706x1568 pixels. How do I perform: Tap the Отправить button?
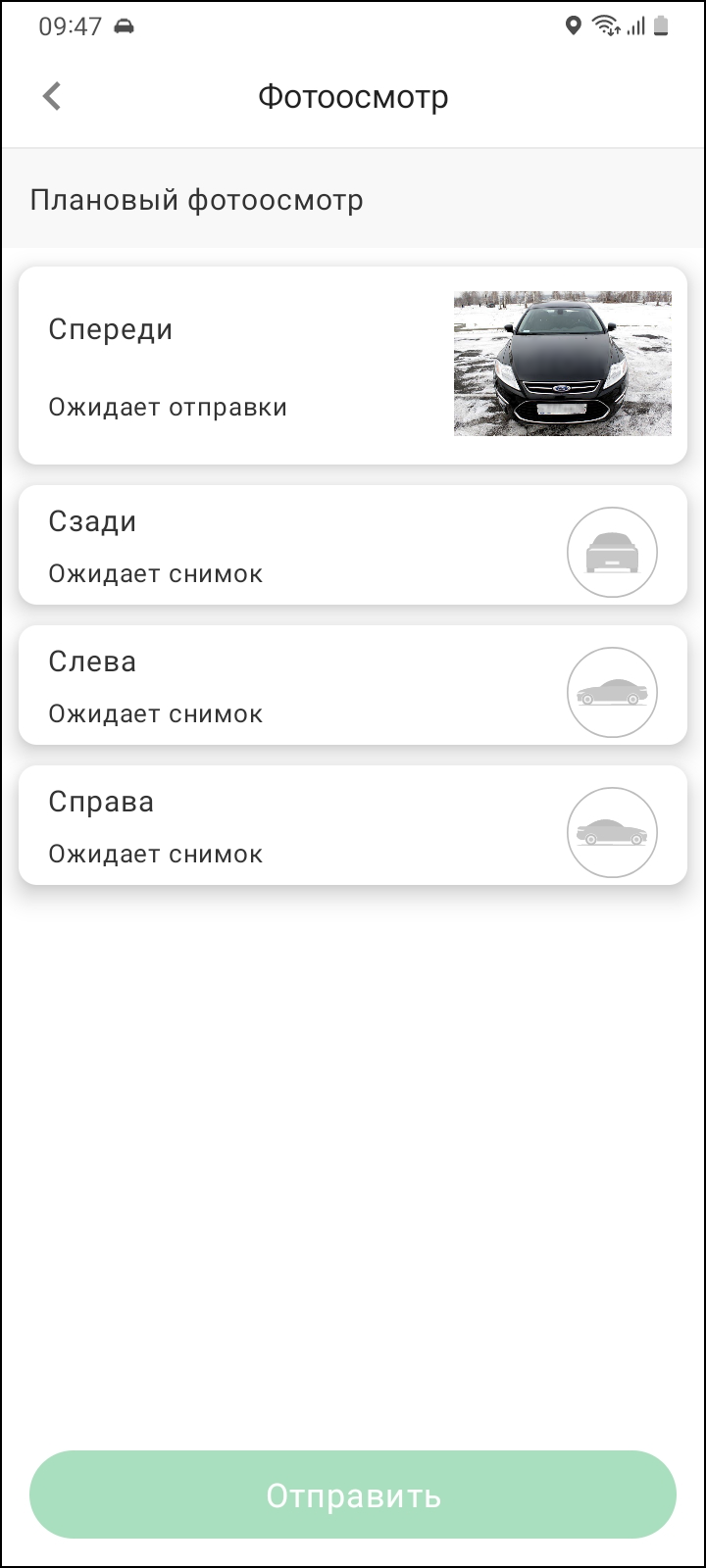[353, 1495]
